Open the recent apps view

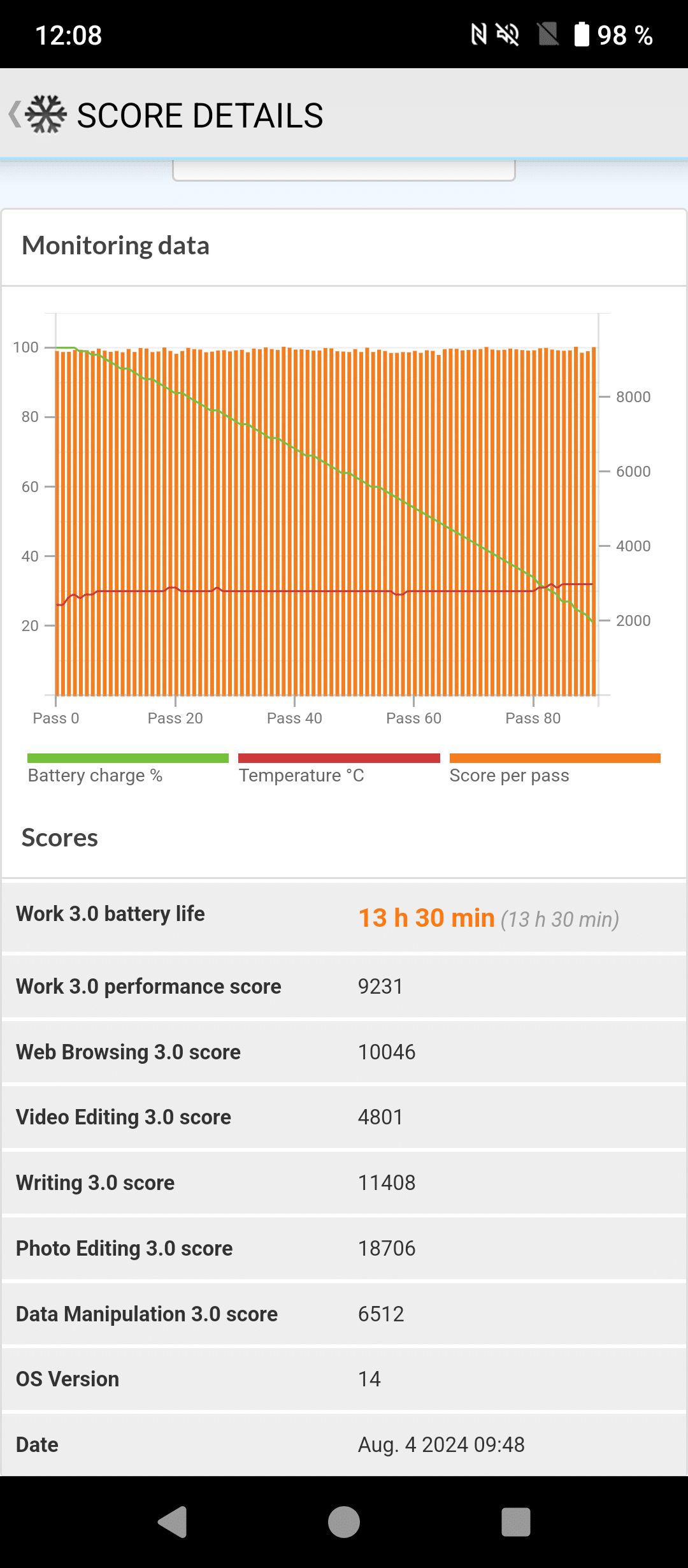pos(515,1522)
